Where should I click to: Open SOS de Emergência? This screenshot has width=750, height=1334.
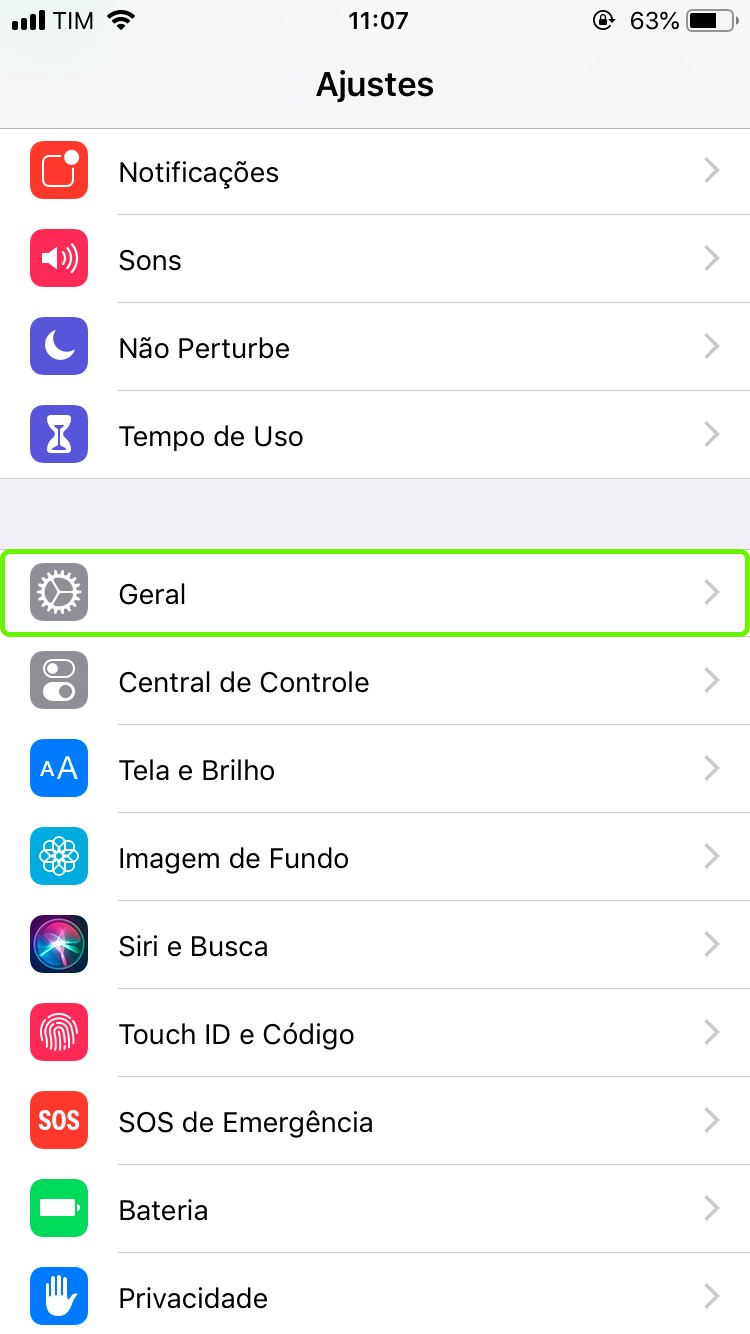(x=375, y=1122)
